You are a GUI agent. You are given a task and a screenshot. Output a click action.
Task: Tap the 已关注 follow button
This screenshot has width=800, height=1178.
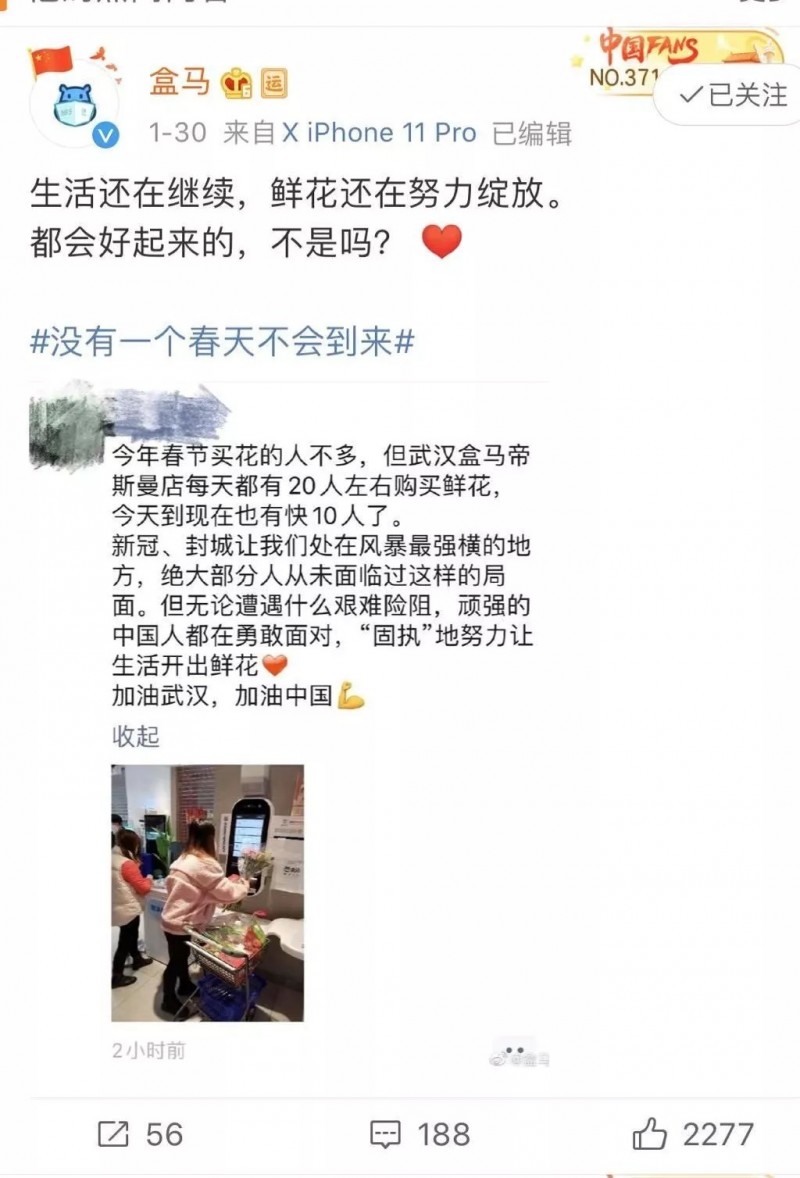[732, 95]
